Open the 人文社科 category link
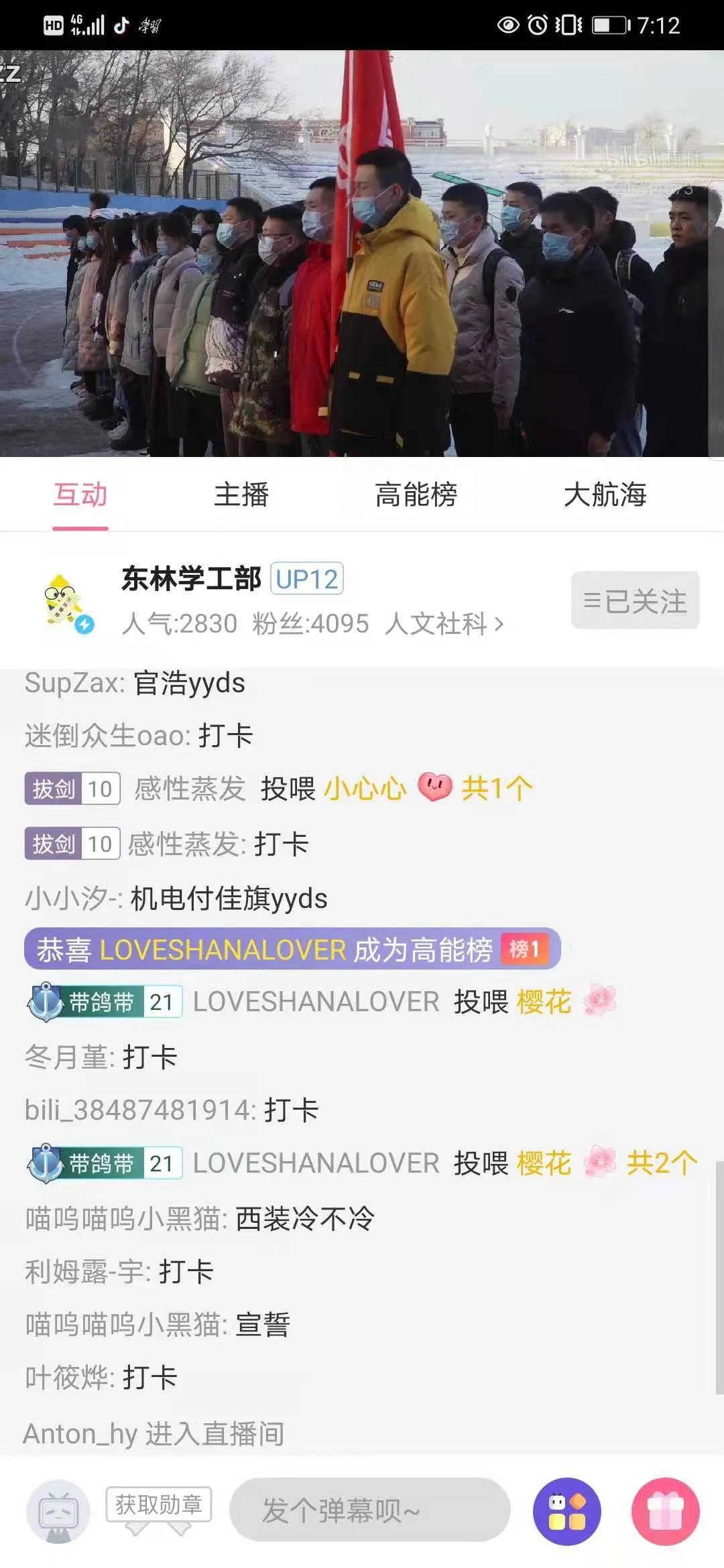724x1568 pixels. (444, 624)
